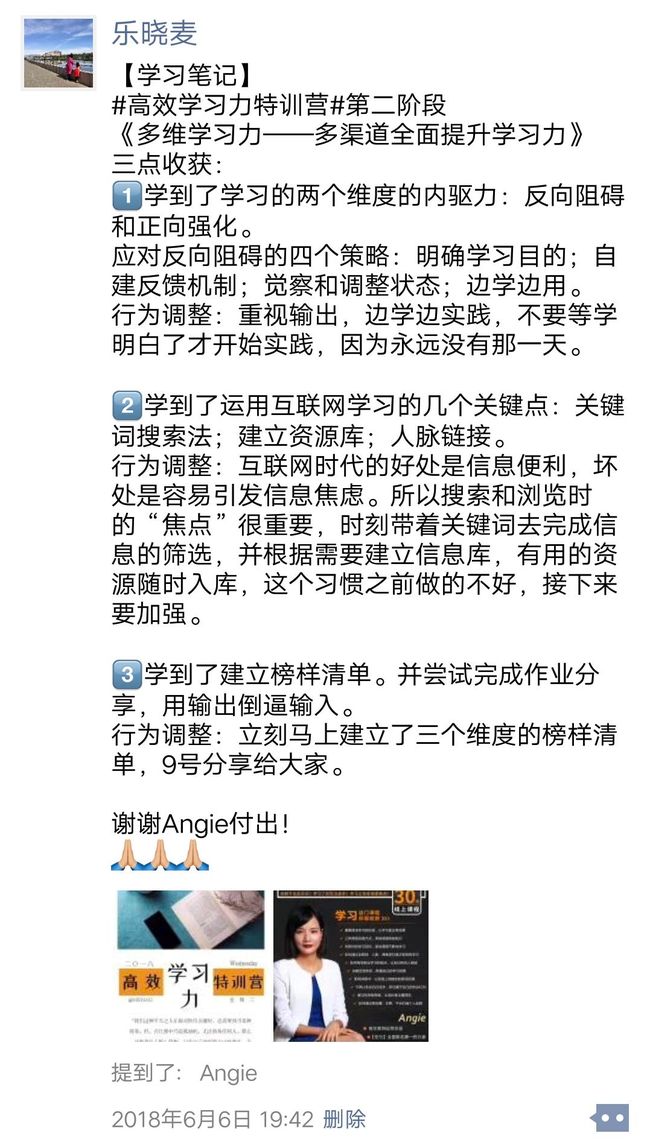The image size is (650, 1142).
Task: View the Angie course poster image
Action: tap(351, 965)
